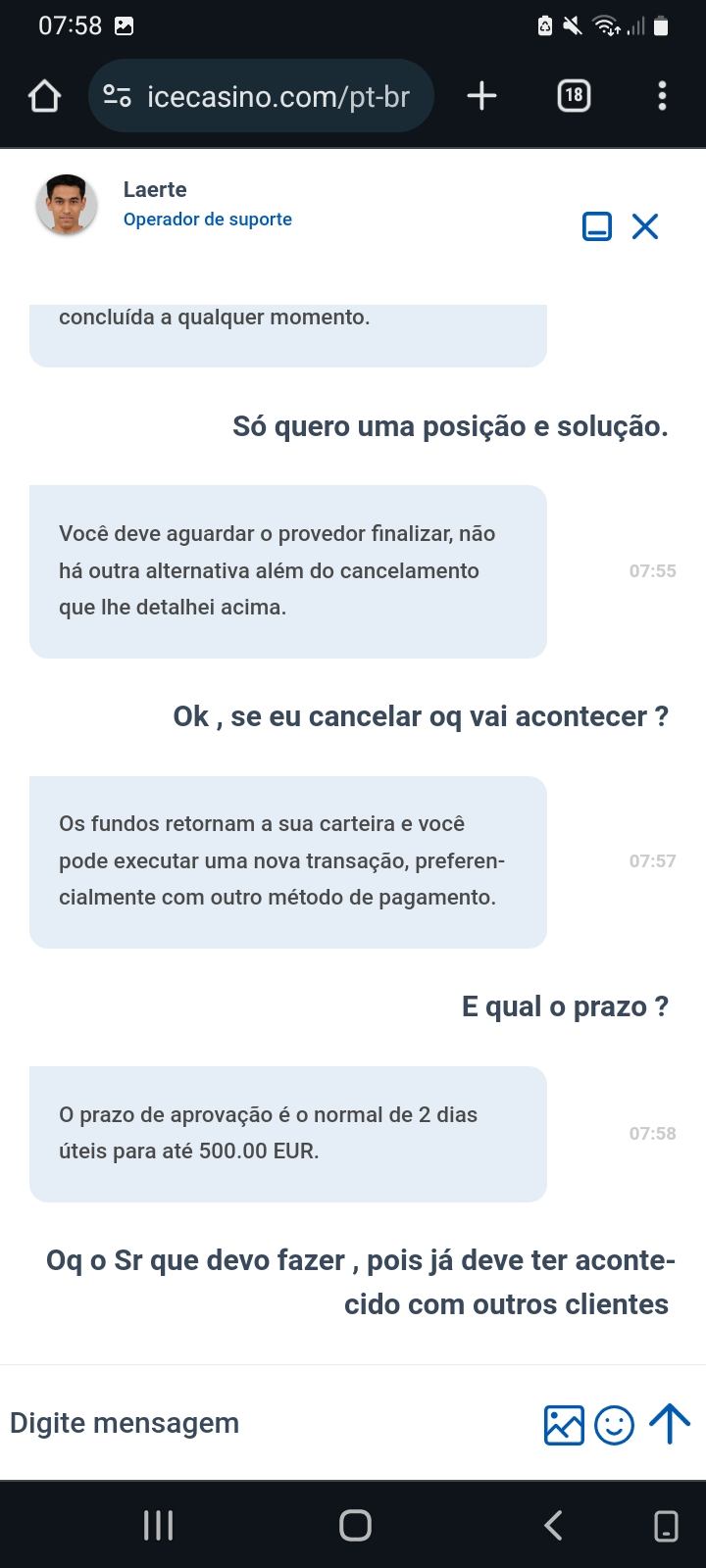Viewport: 706px width, 1568px height.
Task: Attach an image to the chat message
Action: 564,1424
